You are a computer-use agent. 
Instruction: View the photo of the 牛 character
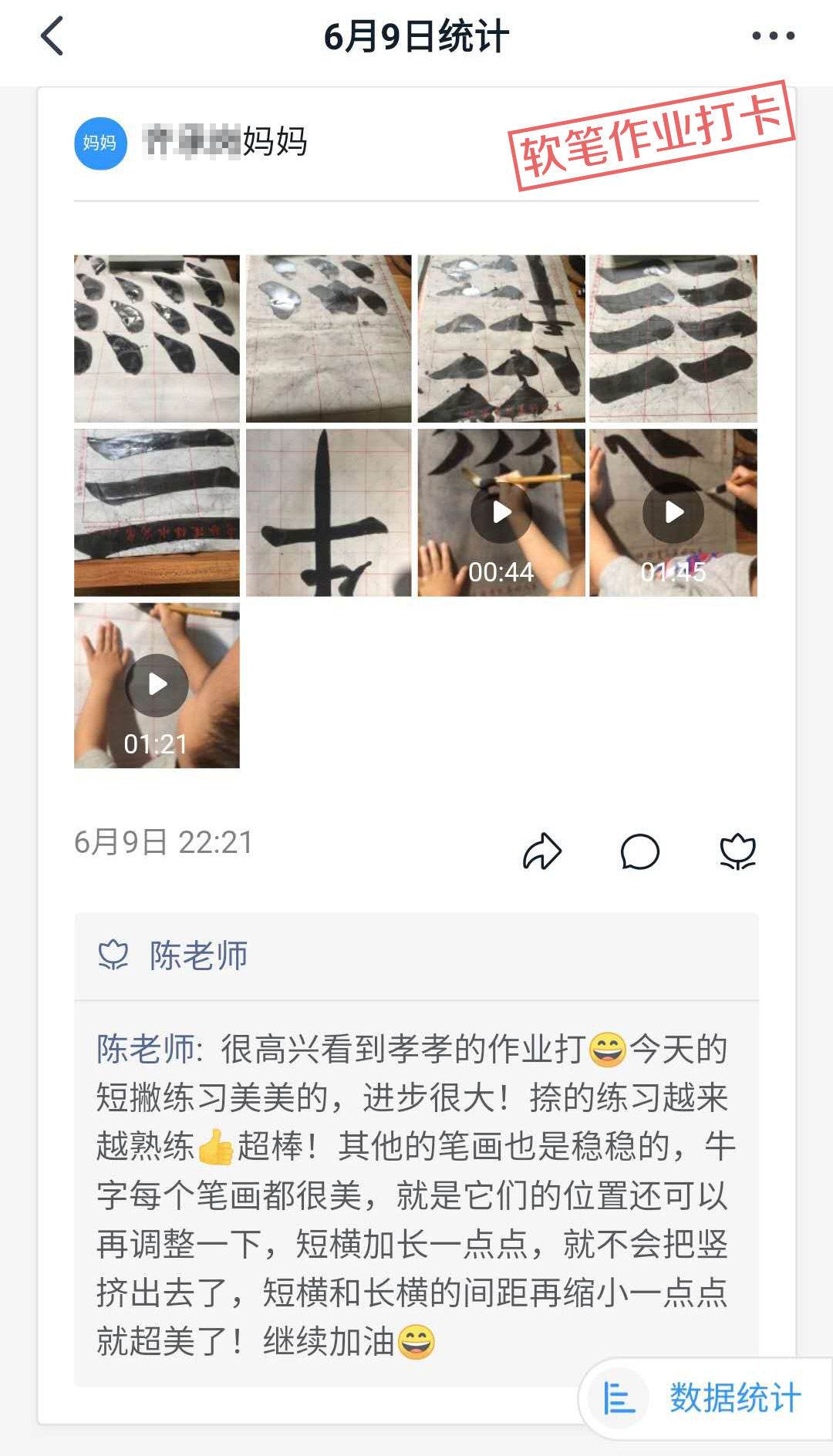tap(329, 513)
